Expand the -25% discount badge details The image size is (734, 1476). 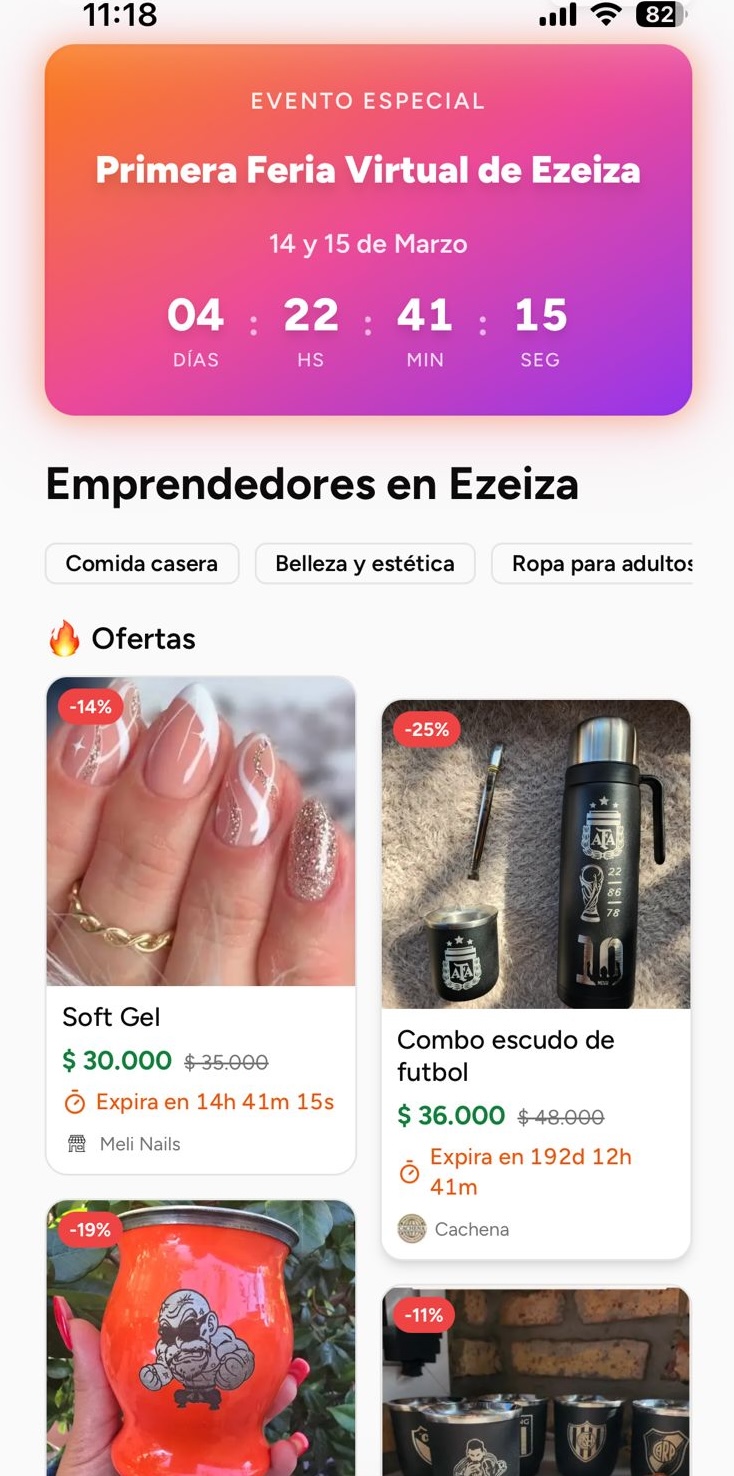[426, 729]
